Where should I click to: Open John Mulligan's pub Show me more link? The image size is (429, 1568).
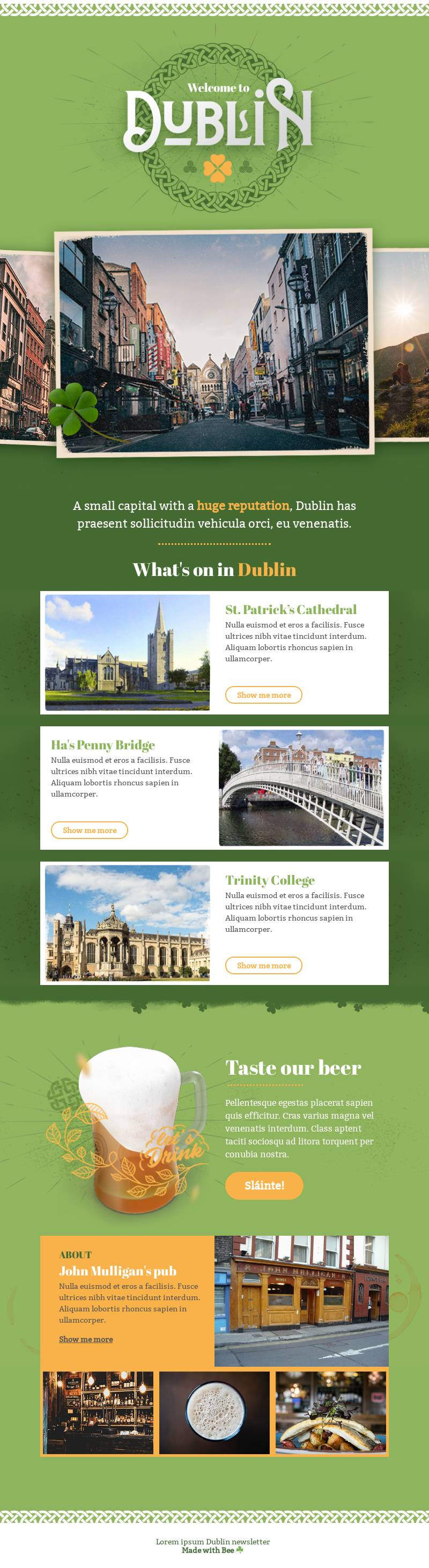86,1339
